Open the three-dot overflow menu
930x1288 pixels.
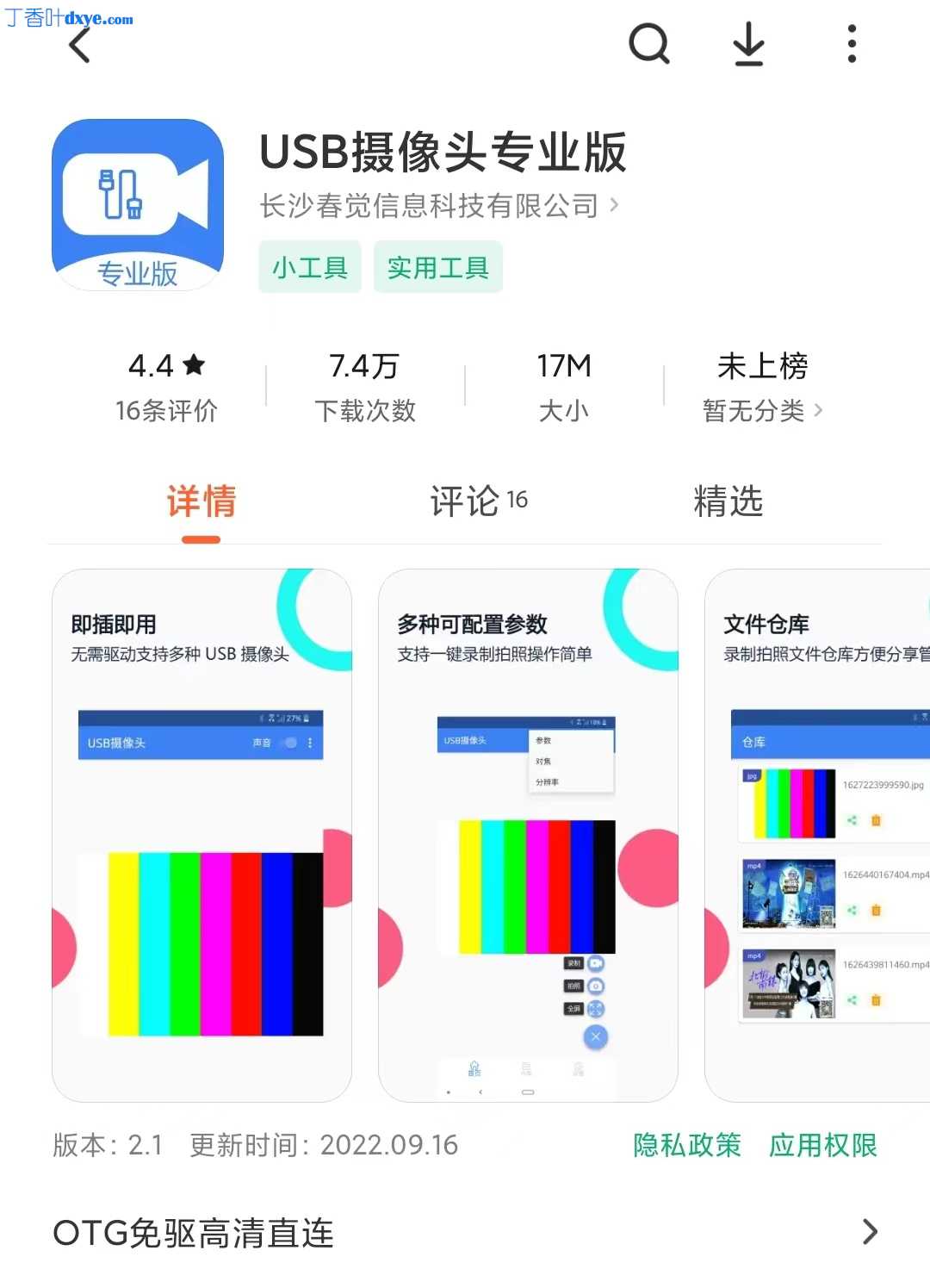[x=851, y=44]
